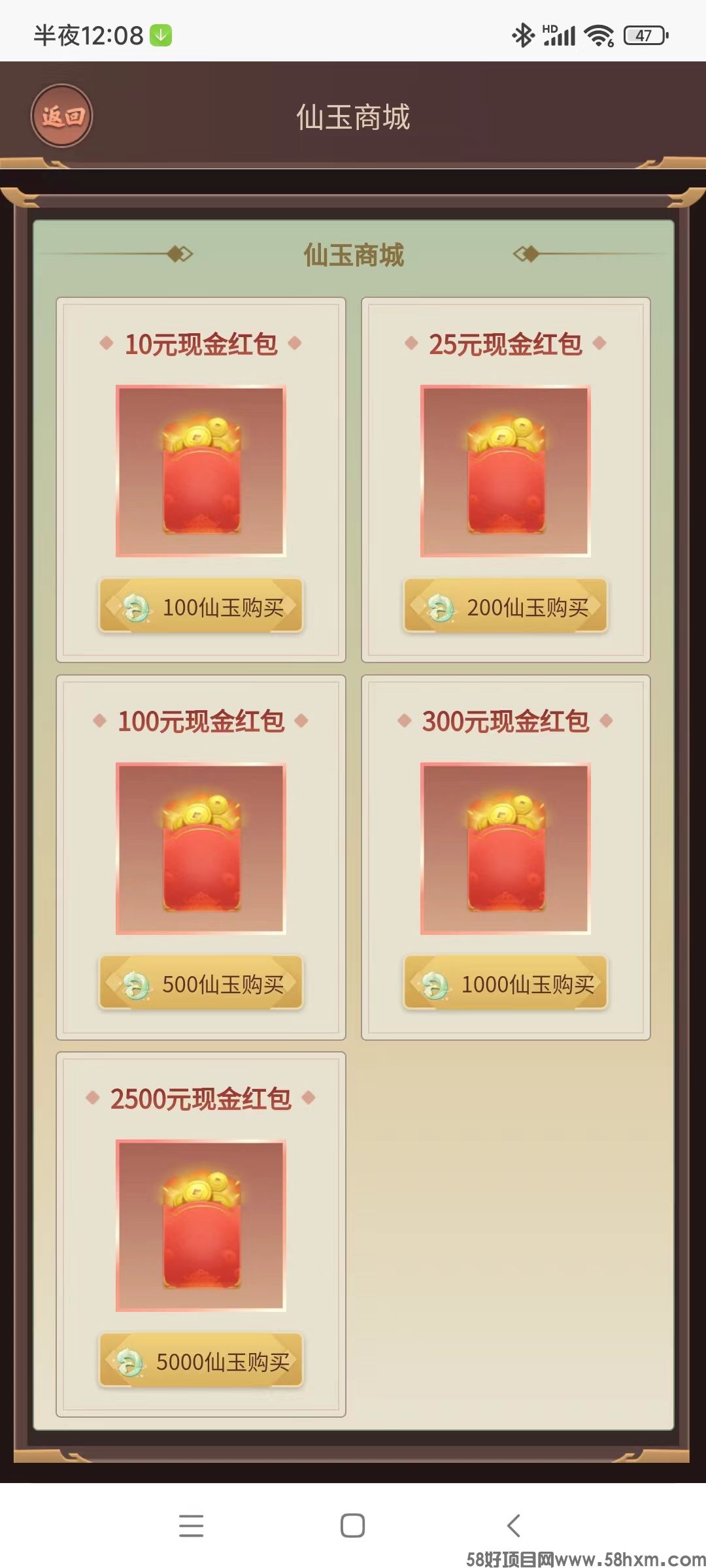Go to the system home screen
This screenshot has height=1568, width=706.
(352, 1526)
